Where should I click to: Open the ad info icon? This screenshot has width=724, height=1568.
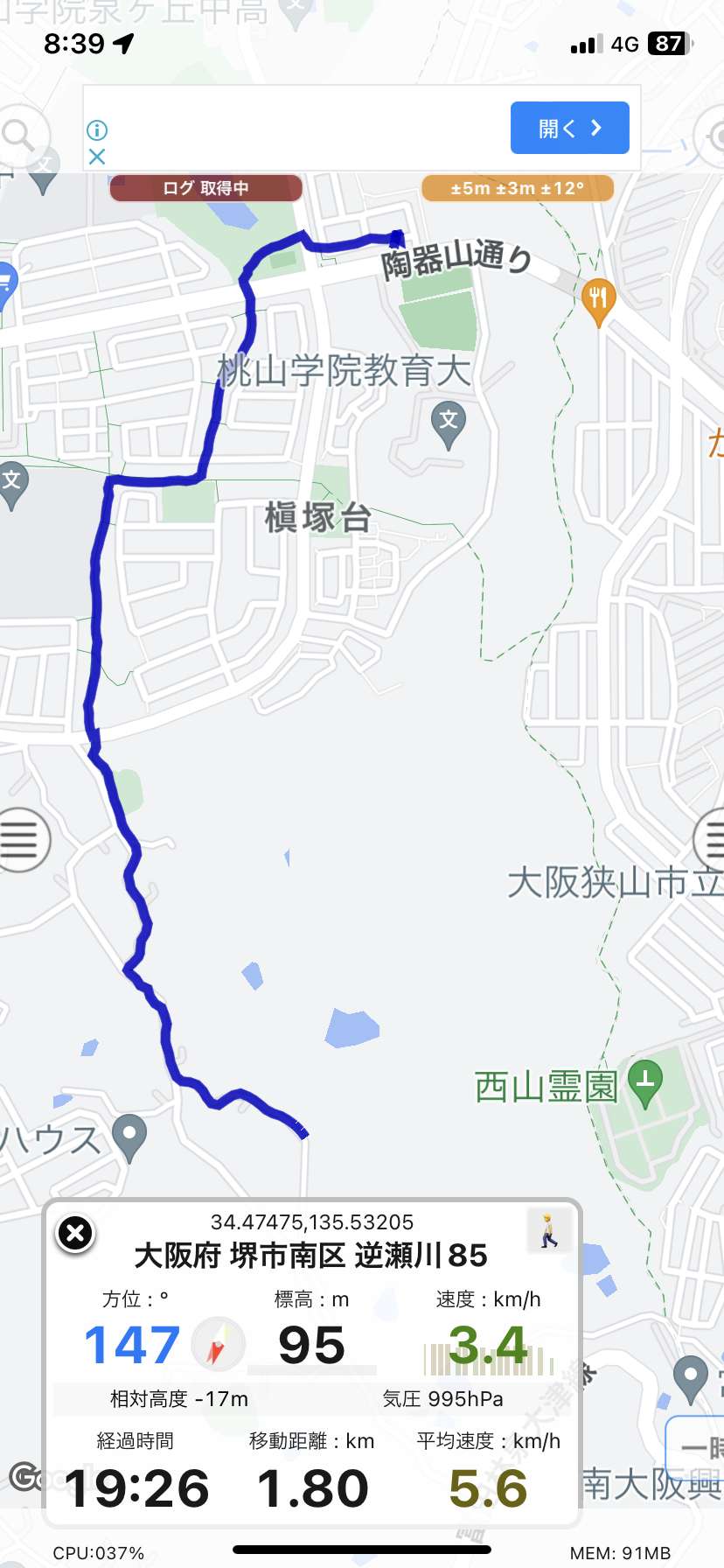(x=97, y=130)
